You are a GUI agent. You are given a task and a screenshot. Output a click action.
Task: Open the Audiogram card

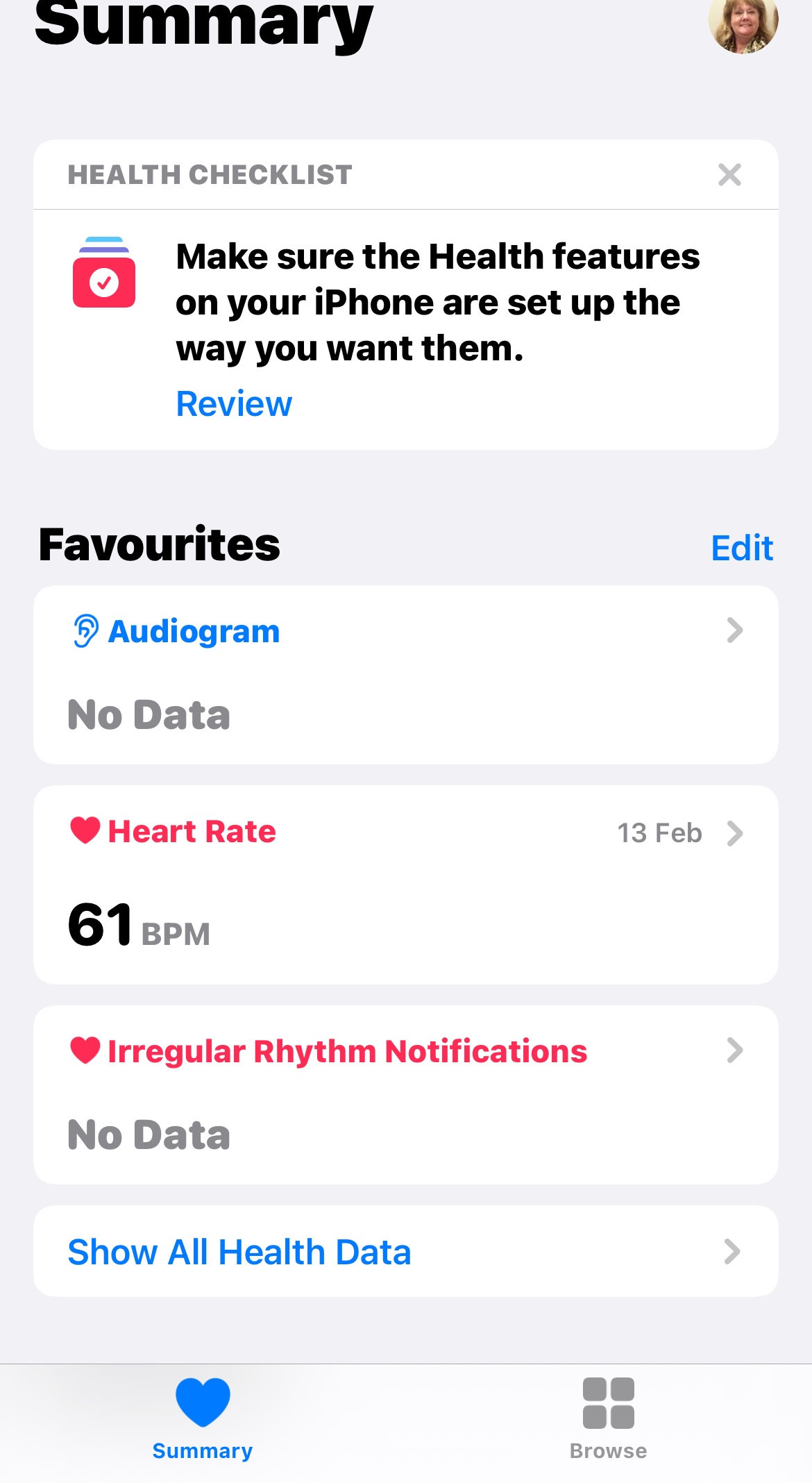pyautogui.click(x=405, y=674)
